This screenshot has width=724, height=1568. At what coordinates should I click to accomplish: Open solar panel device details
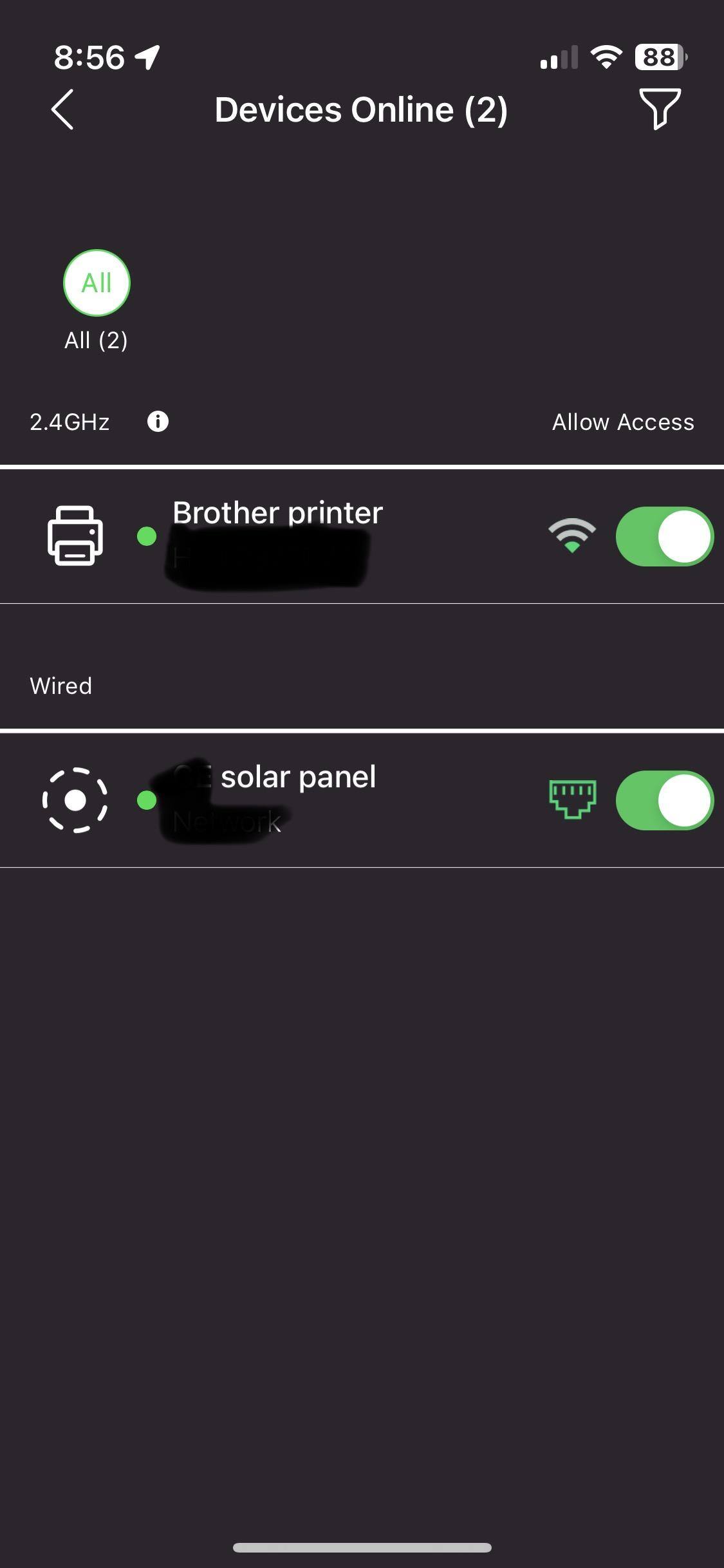tap(297, 778)
